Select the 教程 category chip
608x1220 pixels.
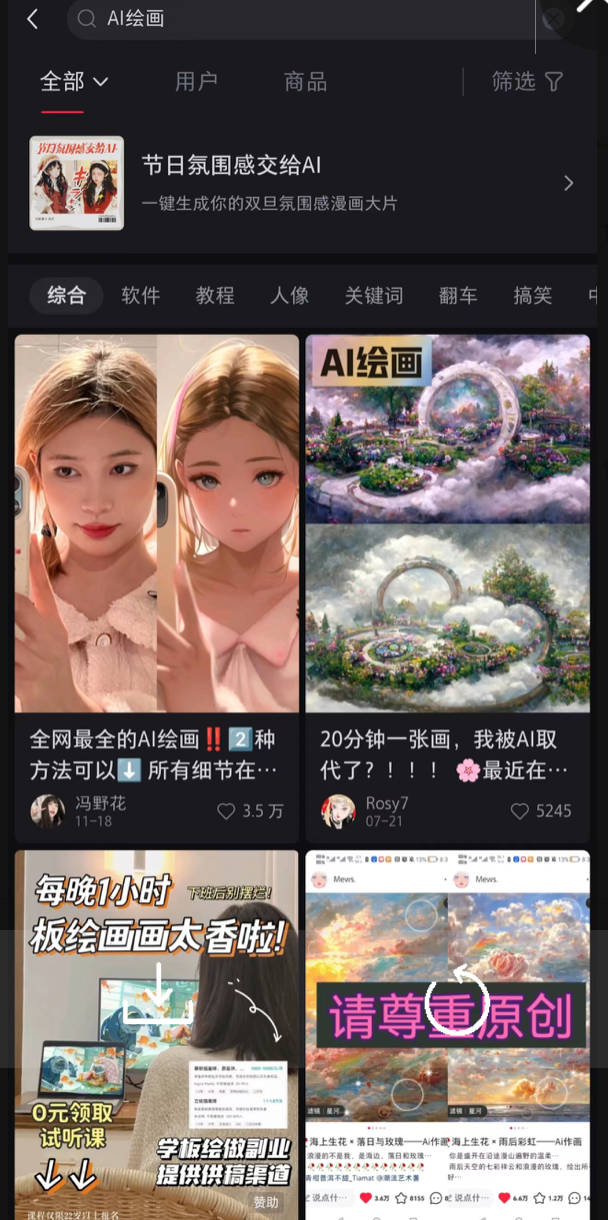coord(215,295)
